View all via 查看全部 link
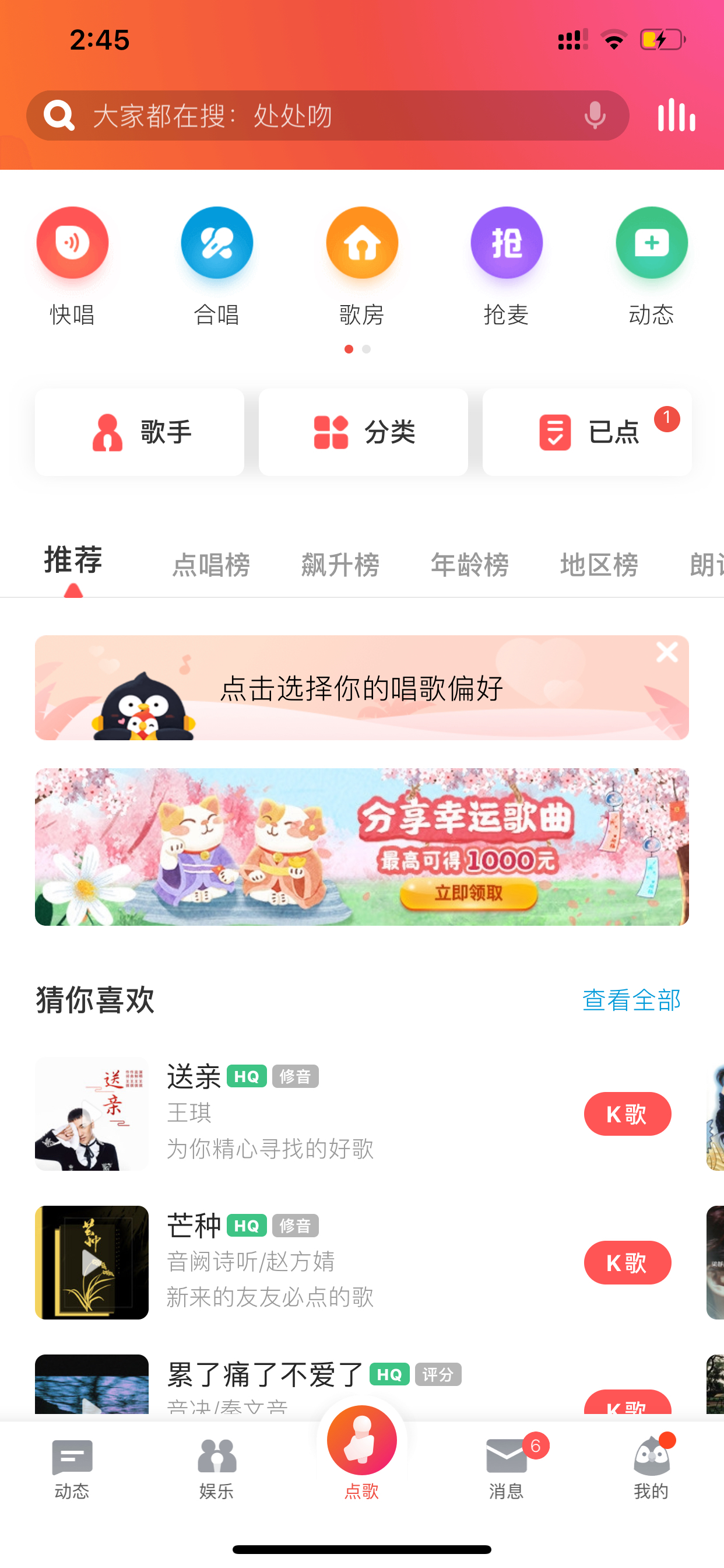724x1568 pixels. (631, 1000)
